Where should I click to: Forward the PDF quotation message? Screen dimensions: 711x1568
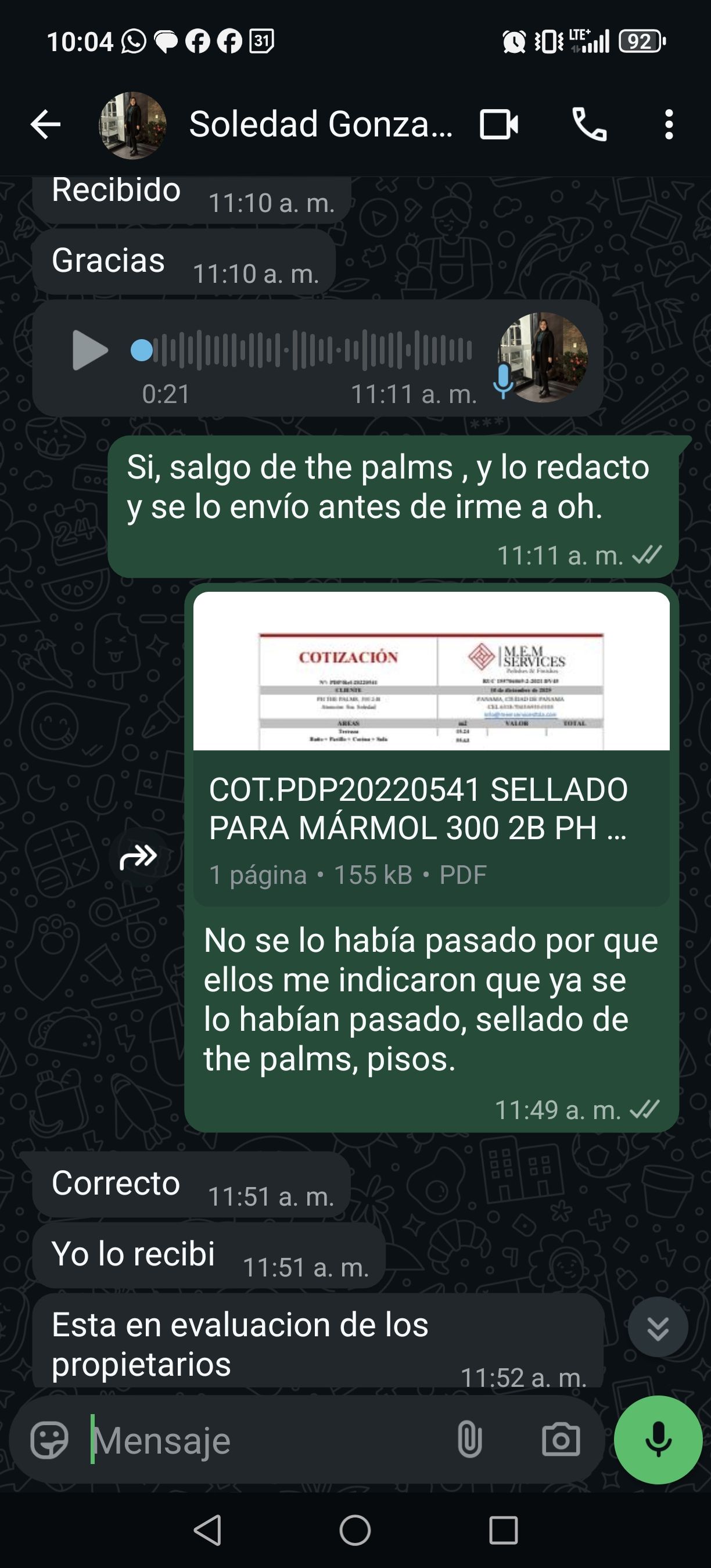pyautogui.click(x=139, y=857)
